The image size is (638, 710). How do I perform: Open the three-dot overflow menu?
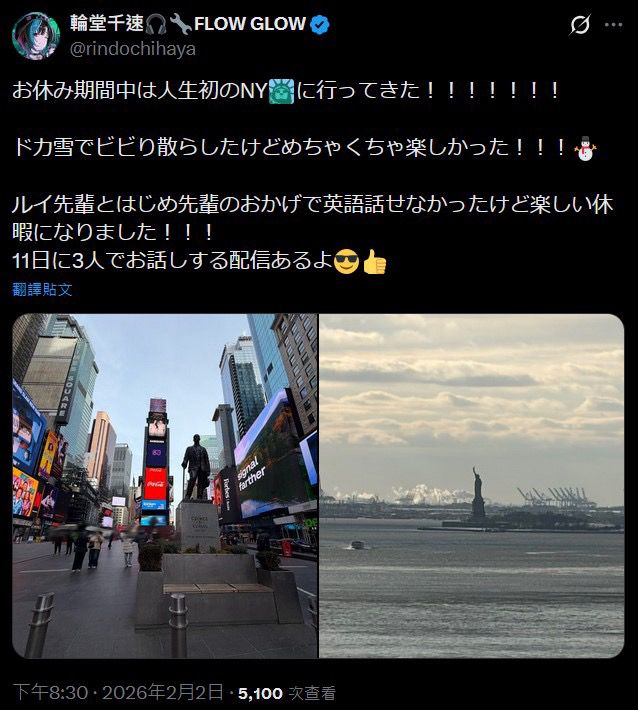click(x=614, y=25)
